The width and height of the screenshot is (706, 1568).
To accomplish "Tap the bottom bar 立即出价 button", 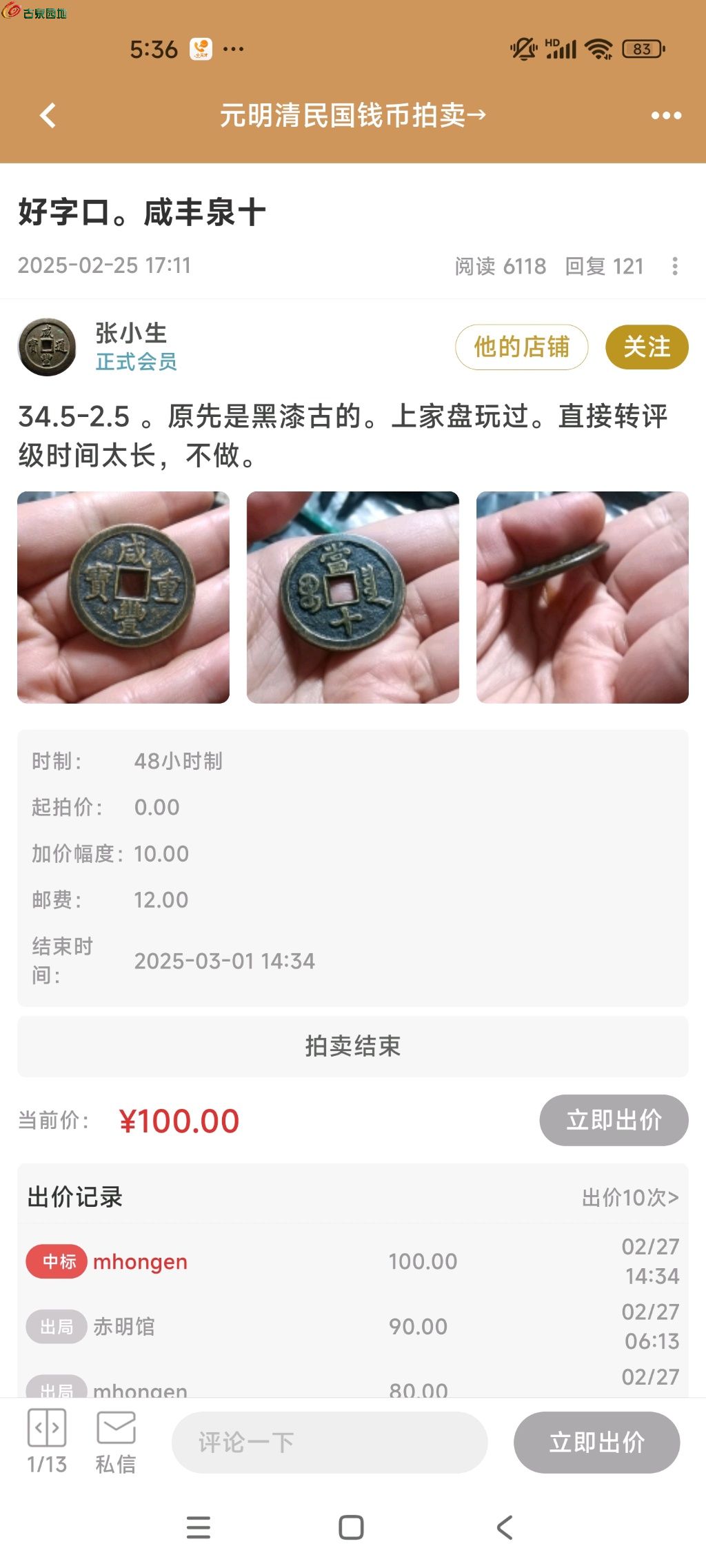I will pyautogui.click(x=596, y=1442).
